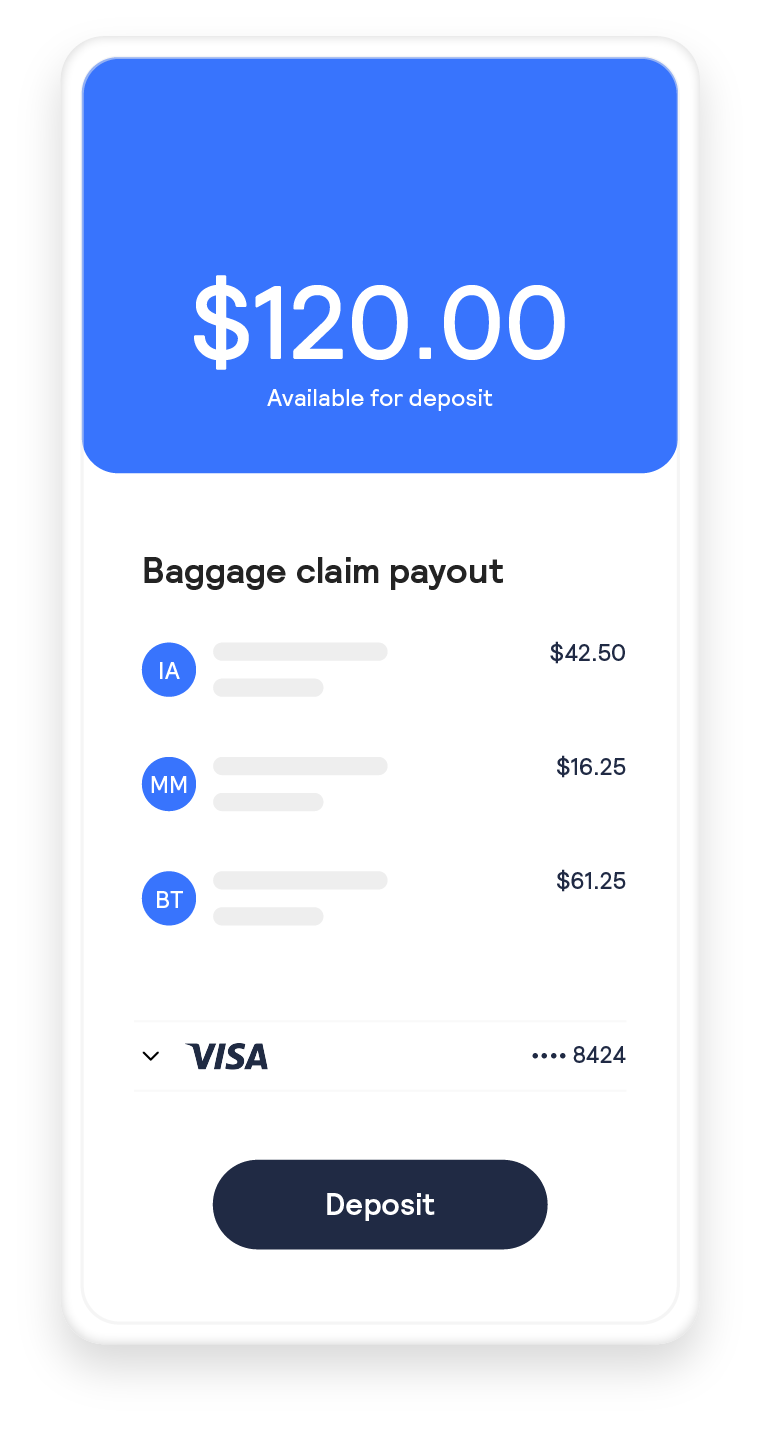Image resolution: width=761 pixels, height=1429 pixels.
Task: Tap the Deposit button
Action: coord(380,1204)
